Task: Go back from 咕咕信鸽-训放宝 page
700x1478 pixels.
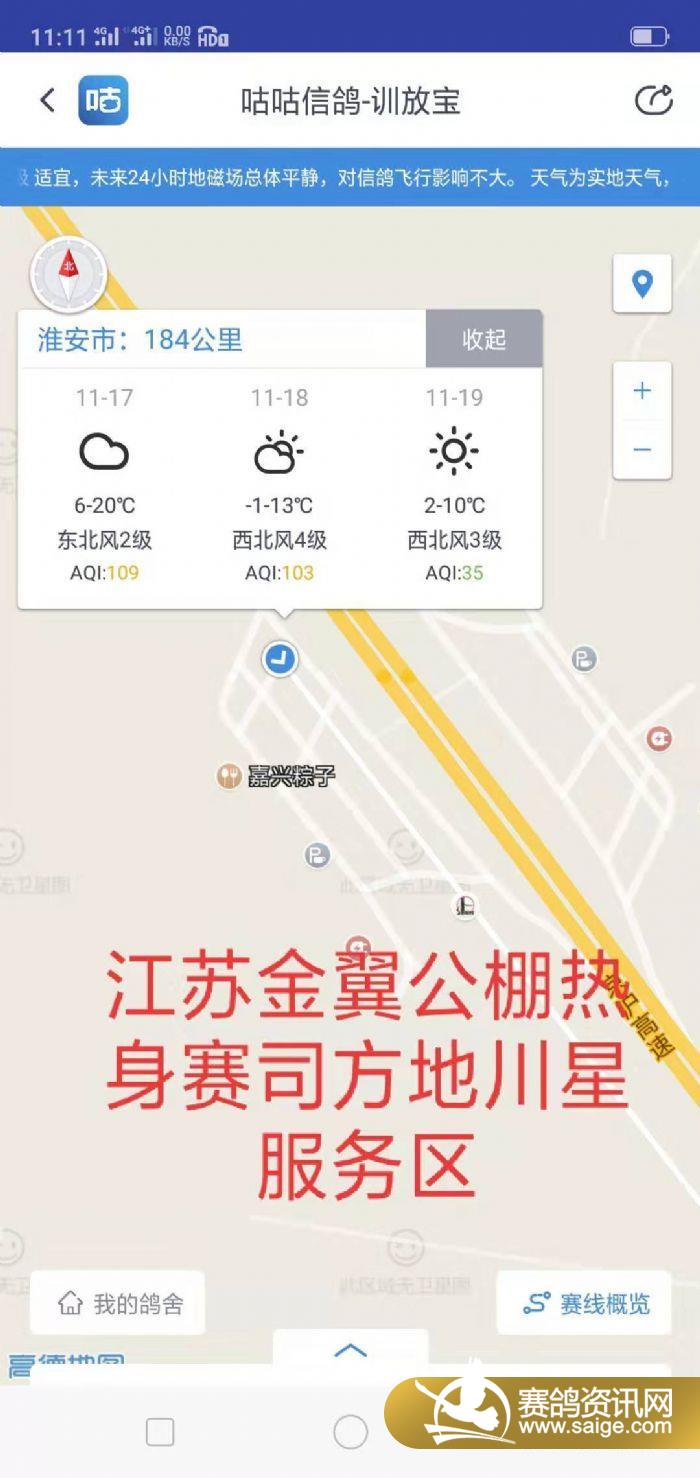Action: pyautogui.click(x=47, y=100)
